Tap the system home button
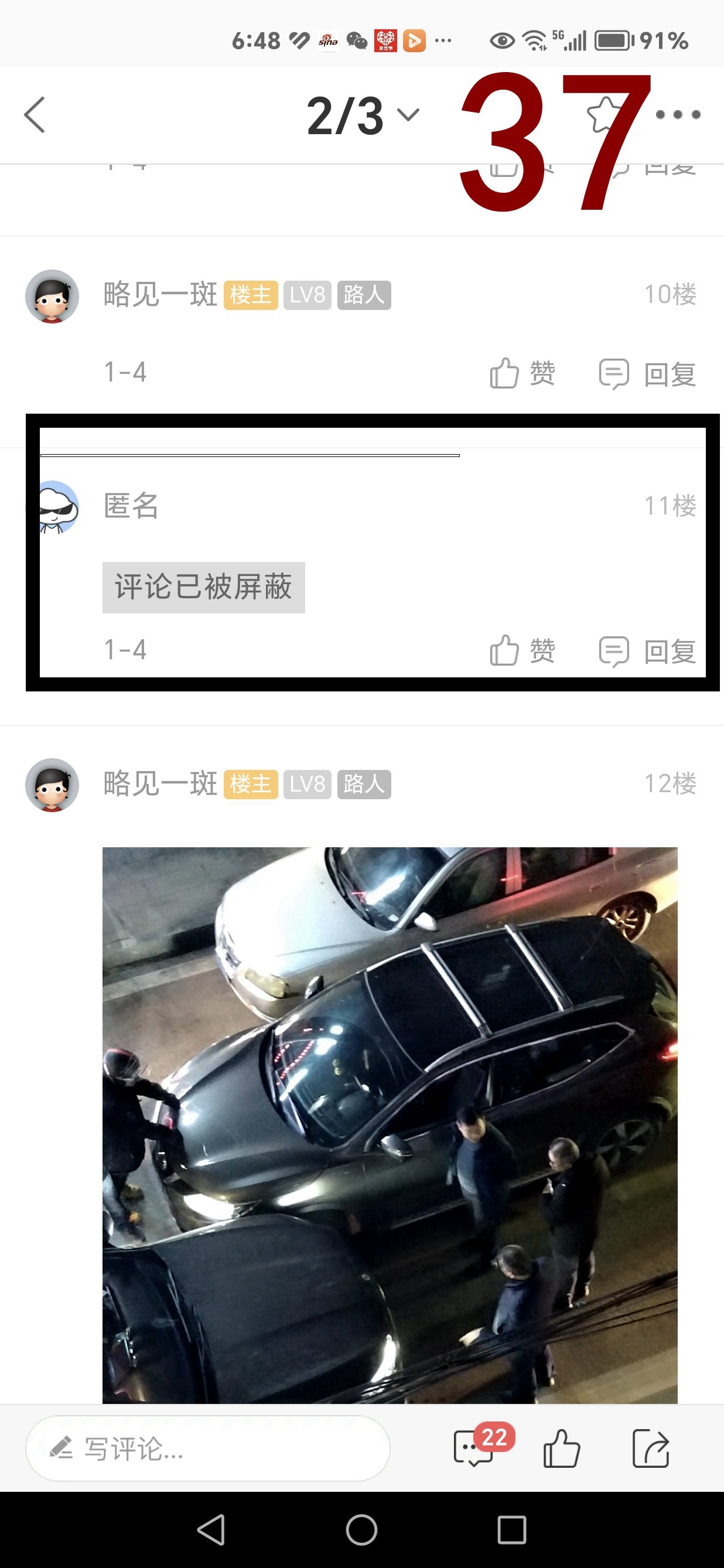The image size is (724, 1568). pos(361,1530)
